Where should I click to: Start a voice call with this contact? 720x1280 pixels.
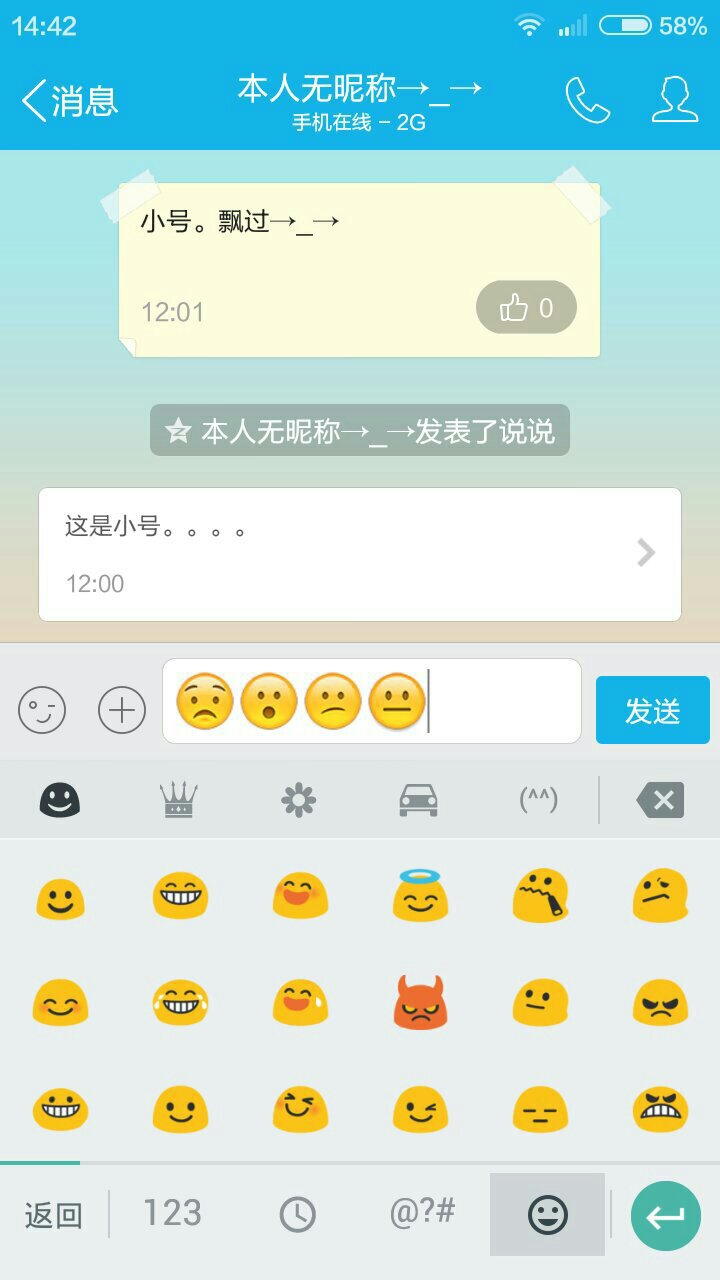coord(587,100)
